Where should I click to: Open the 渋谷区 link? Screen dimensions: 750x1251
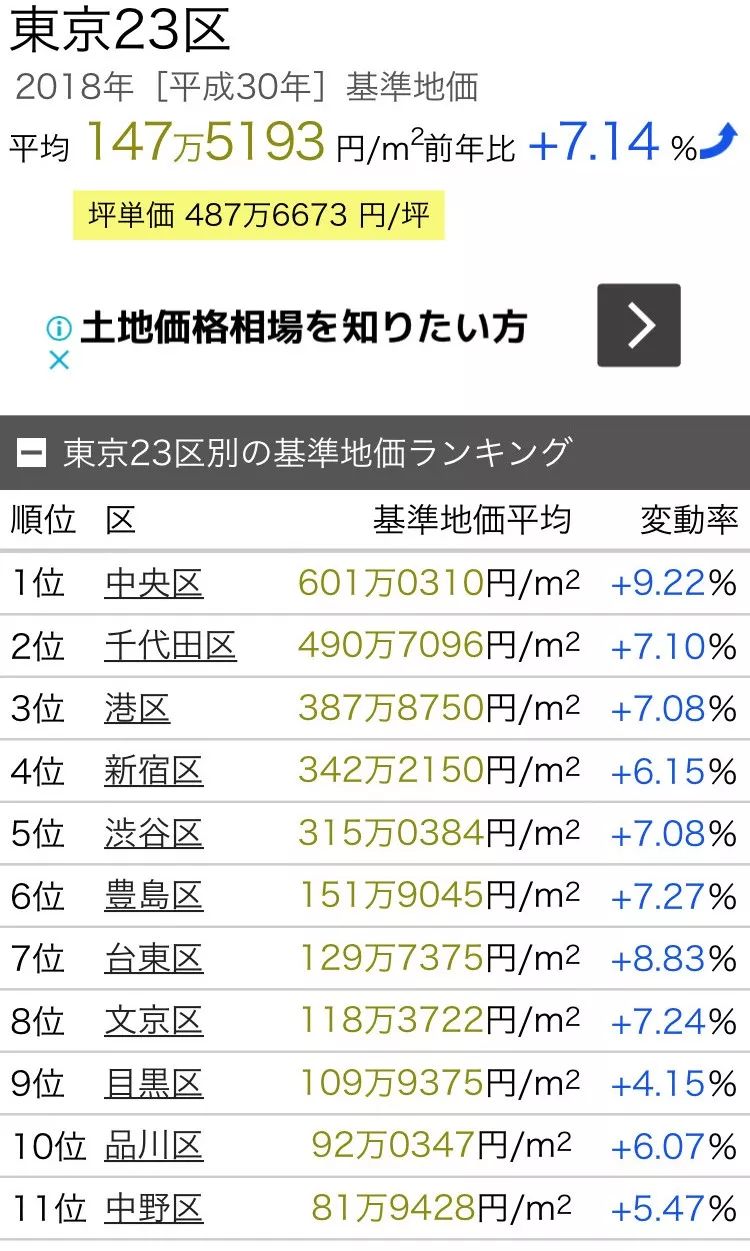pos(154,834)
